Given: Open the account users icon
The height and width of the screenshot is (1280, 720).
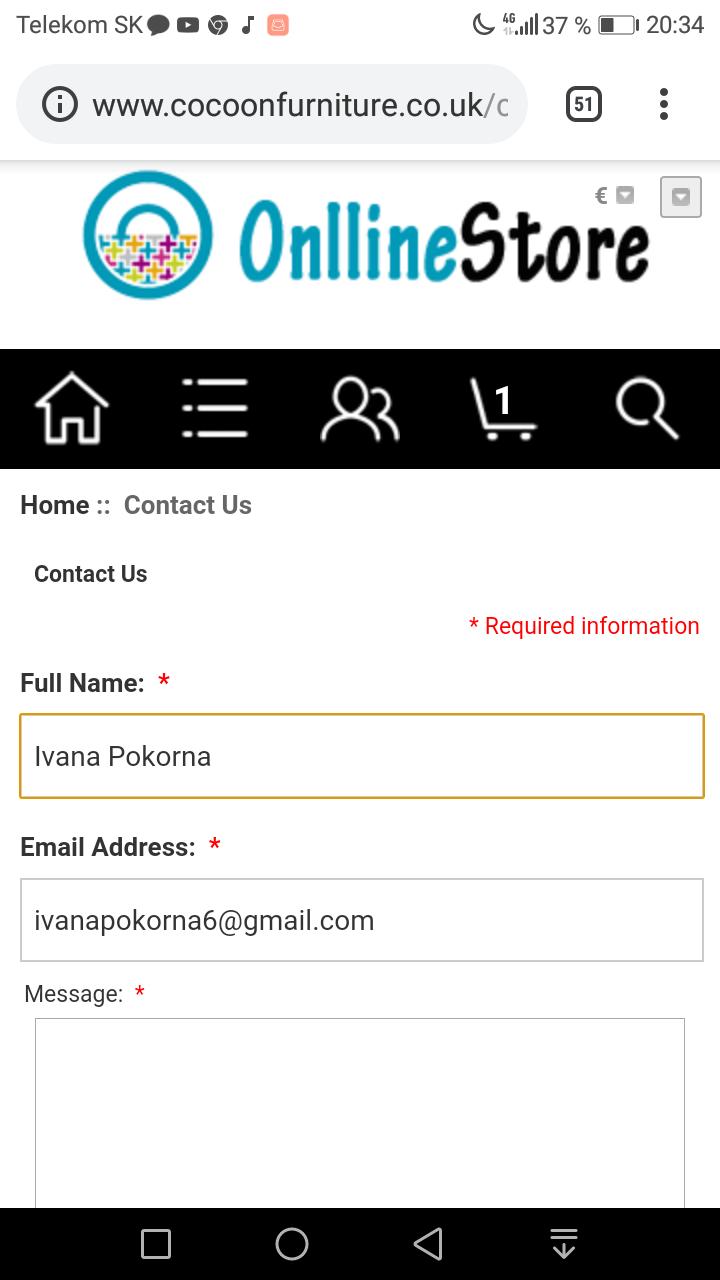Looking at the screenshot, I should [359, 408].
